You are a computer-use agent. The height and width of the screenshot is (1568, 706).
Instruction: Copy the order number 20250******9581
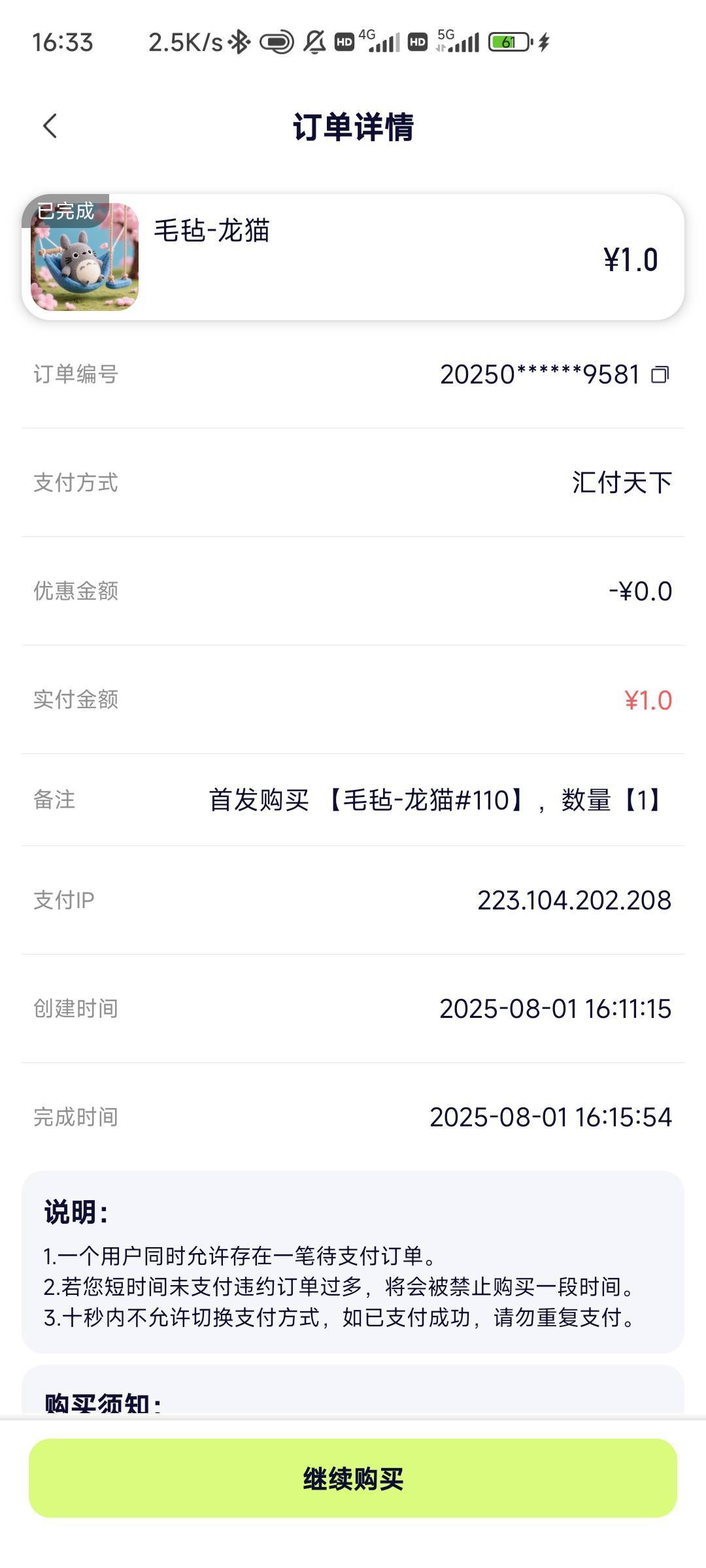pos(660,374)
